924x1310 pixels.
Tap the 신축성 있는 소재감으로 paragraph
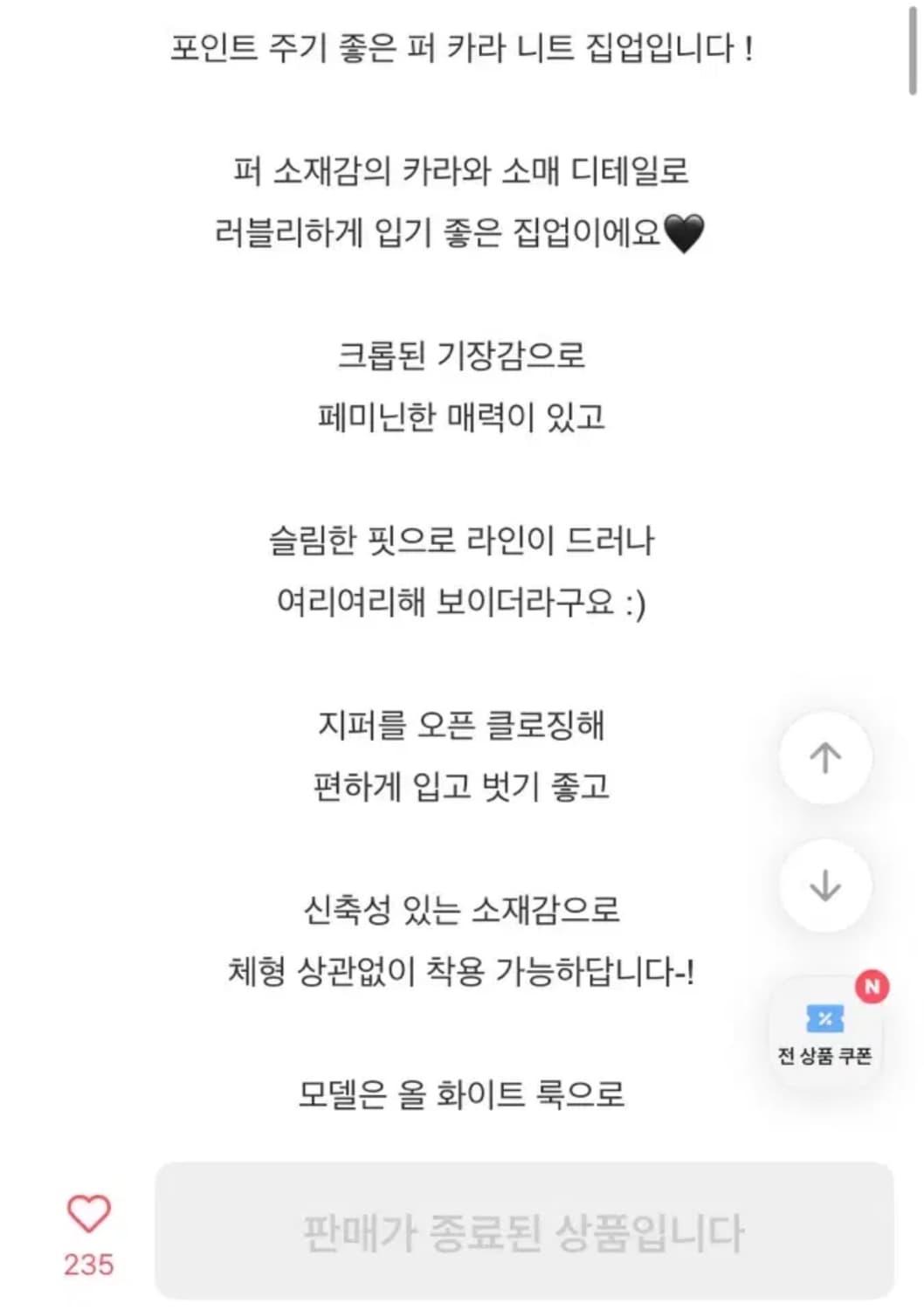pos(462,911)
